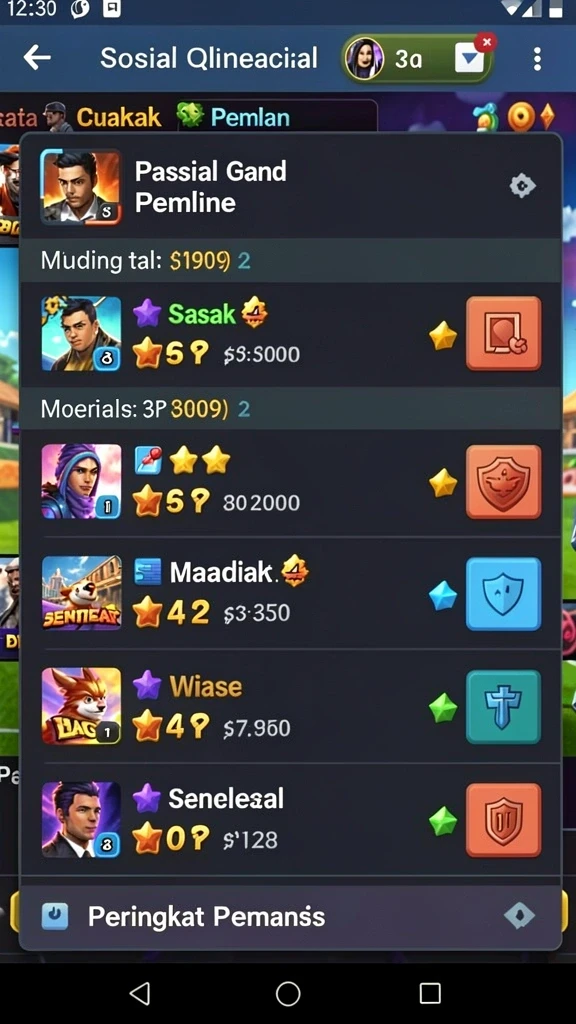576x1024 pixels.
Task: Switch to the Cuakak tab
Action: [118, 118]
